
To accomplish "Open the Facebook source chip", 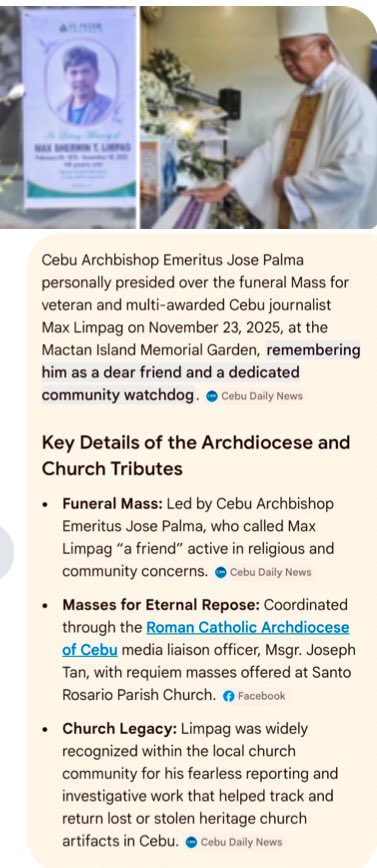I will 255,696.
